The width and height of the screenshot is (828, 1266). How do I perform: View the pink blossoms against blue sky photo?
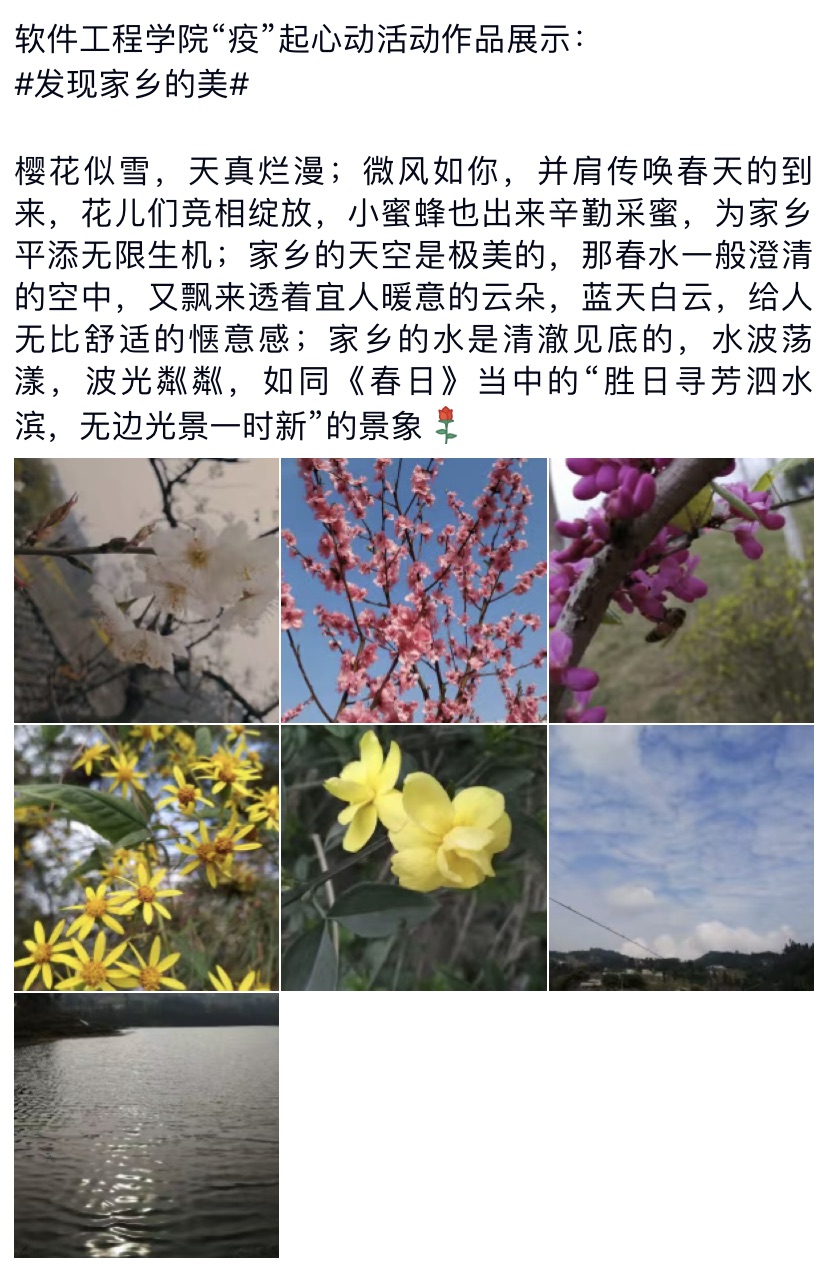point(414,590)
